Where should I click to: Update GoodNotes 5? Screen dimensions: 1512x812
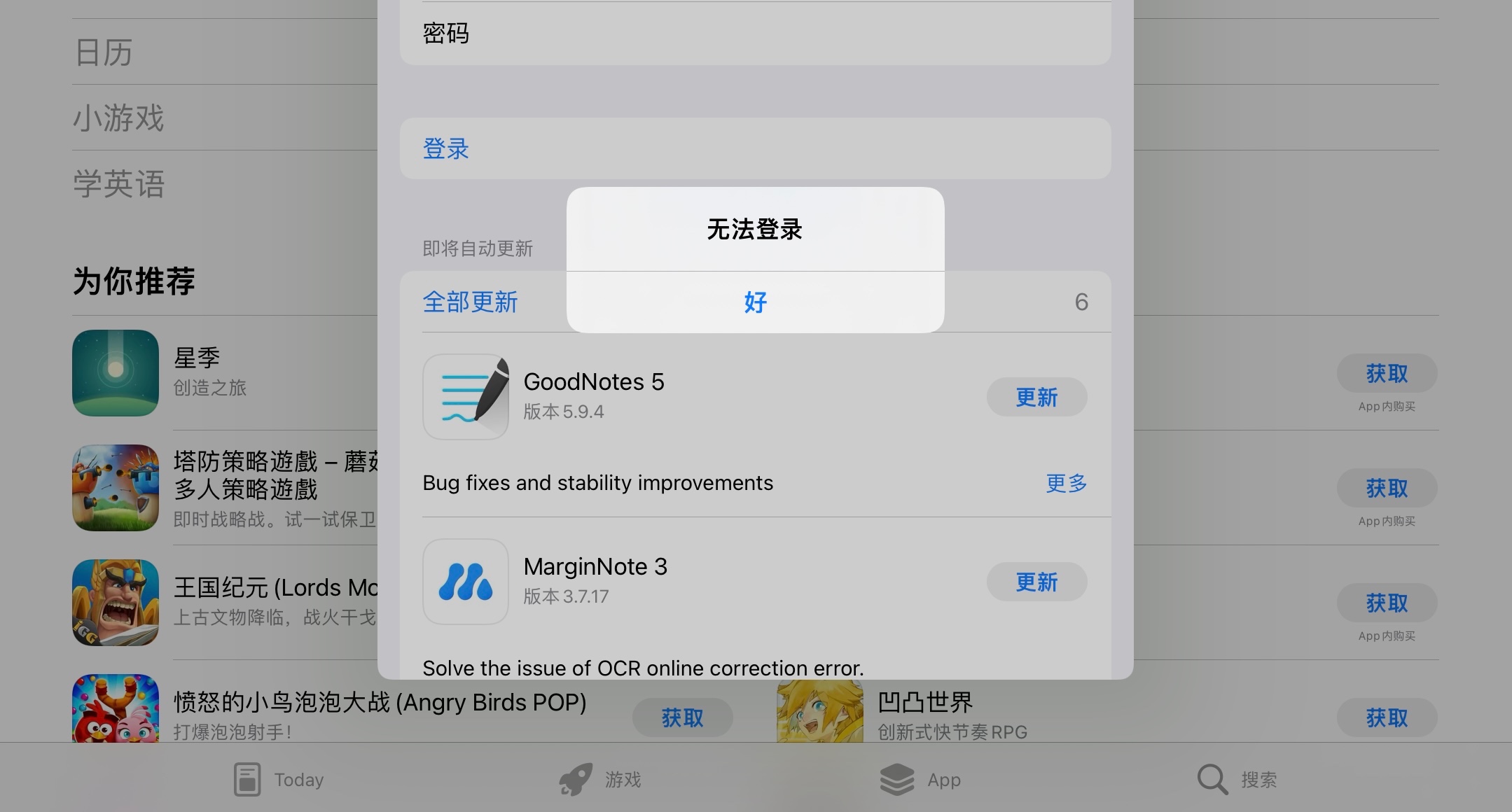pos(1036,398)
